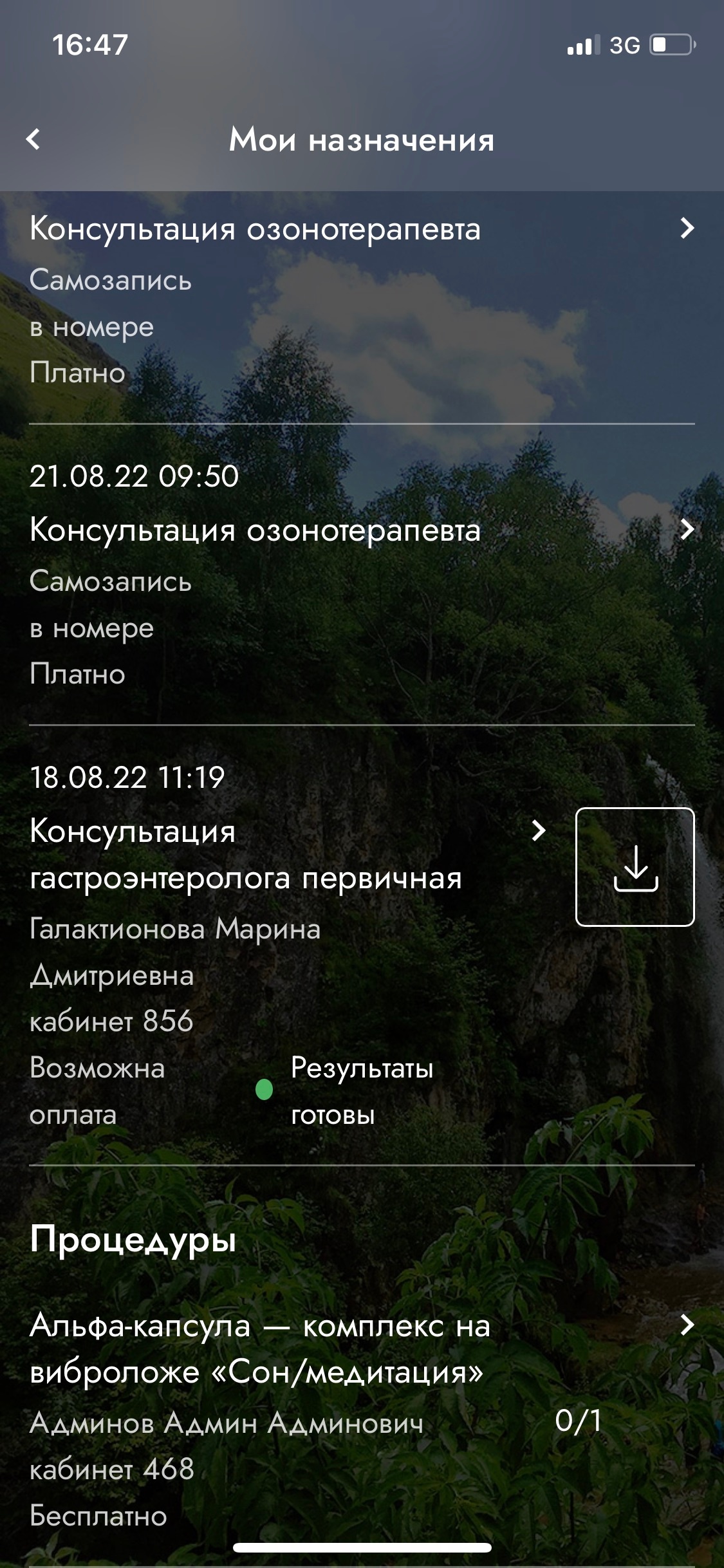
Task: Go back from Мои назначения
Action: coord(33,139)
